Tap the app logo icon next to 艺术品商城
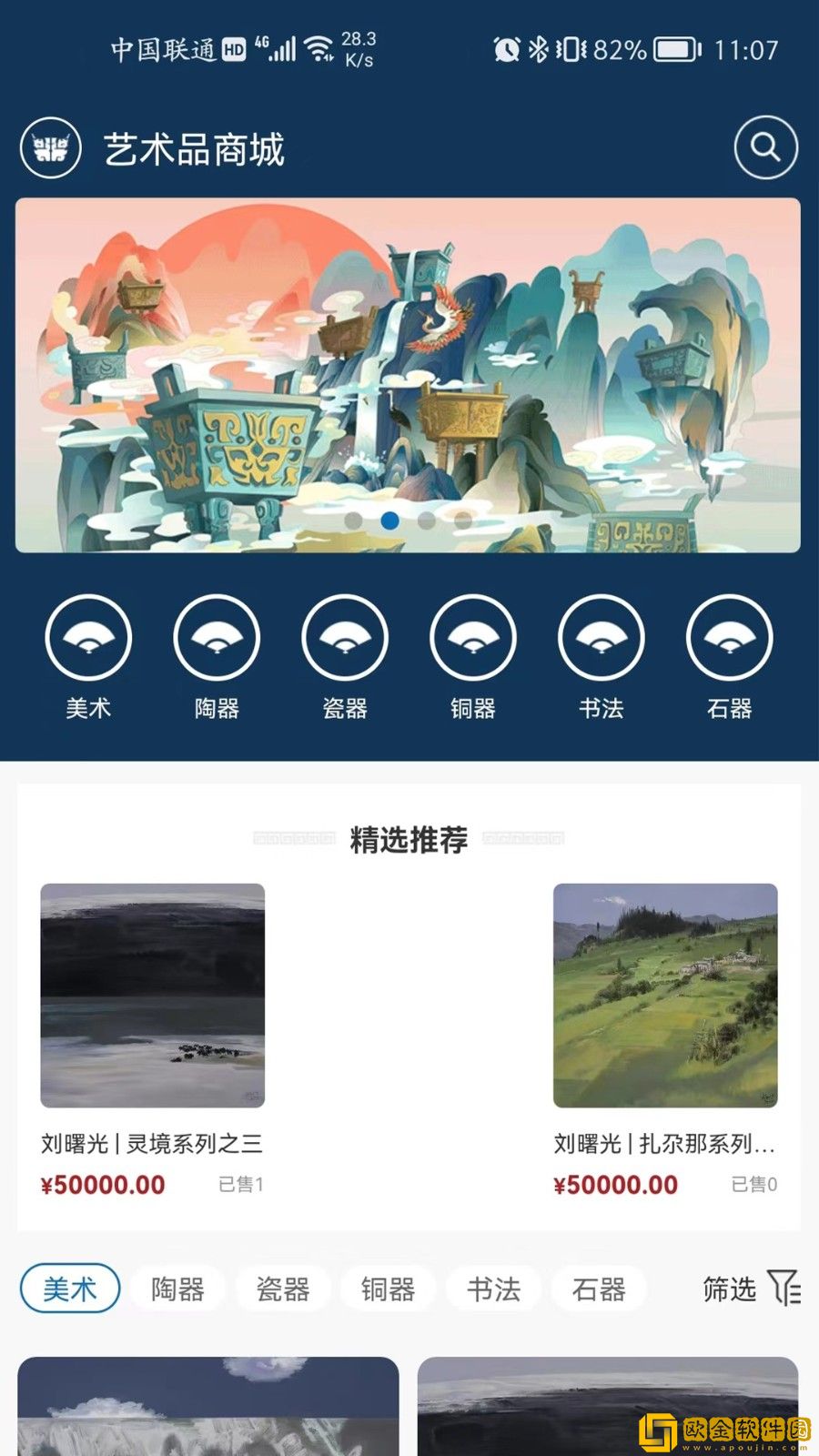 50,147
